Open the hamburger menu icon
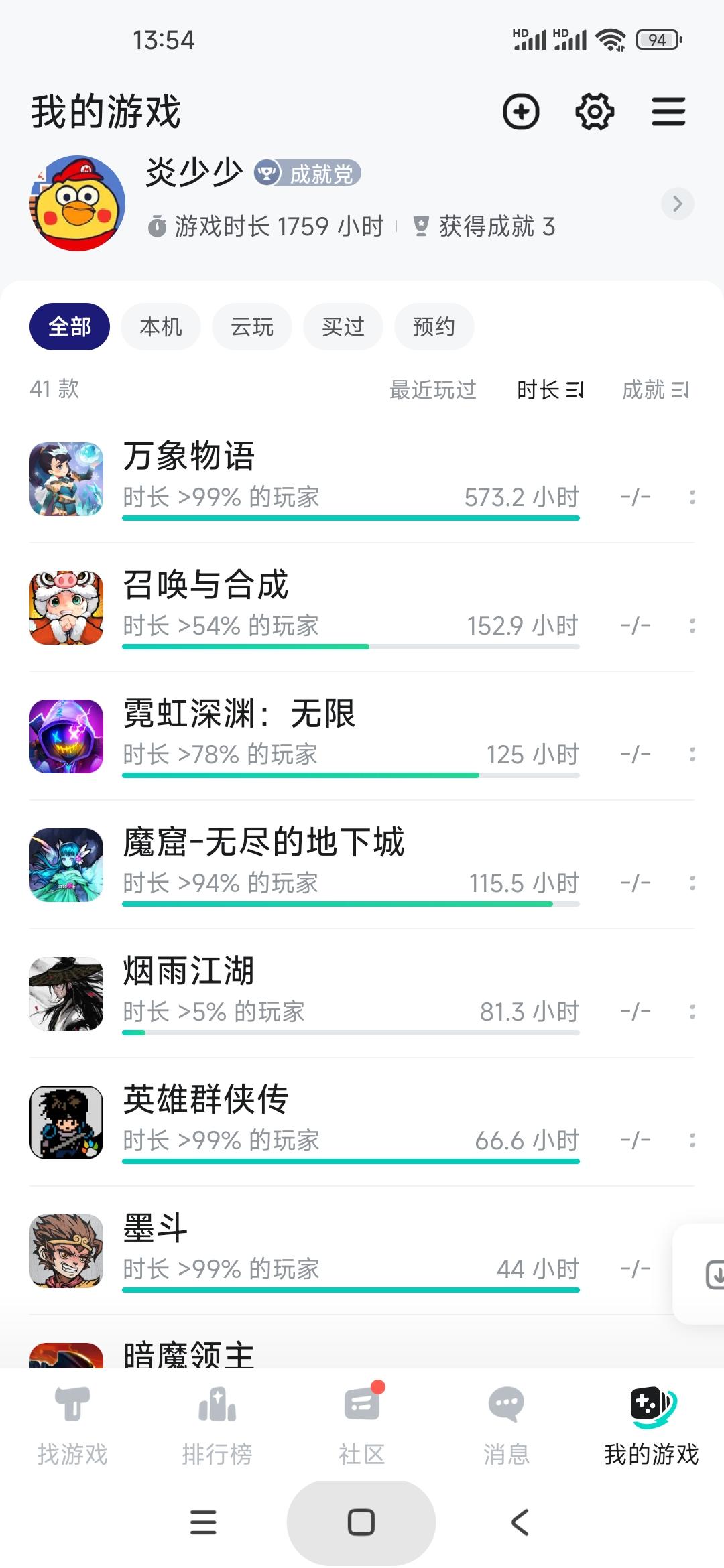724x1568 pixels. (x=668, y=112)
